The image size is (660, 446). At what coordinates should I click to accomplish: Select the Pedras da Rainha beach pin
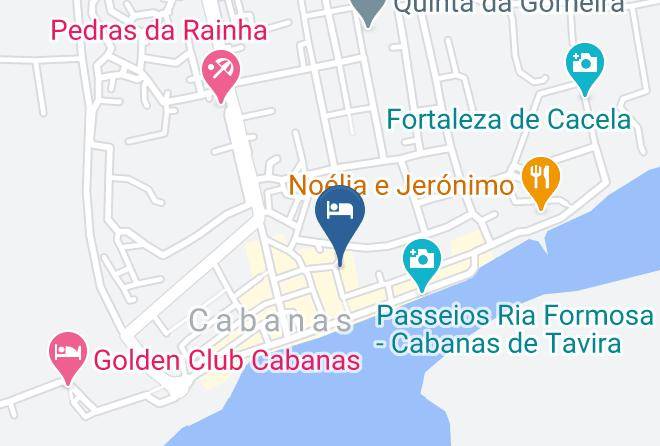[221, 76]
